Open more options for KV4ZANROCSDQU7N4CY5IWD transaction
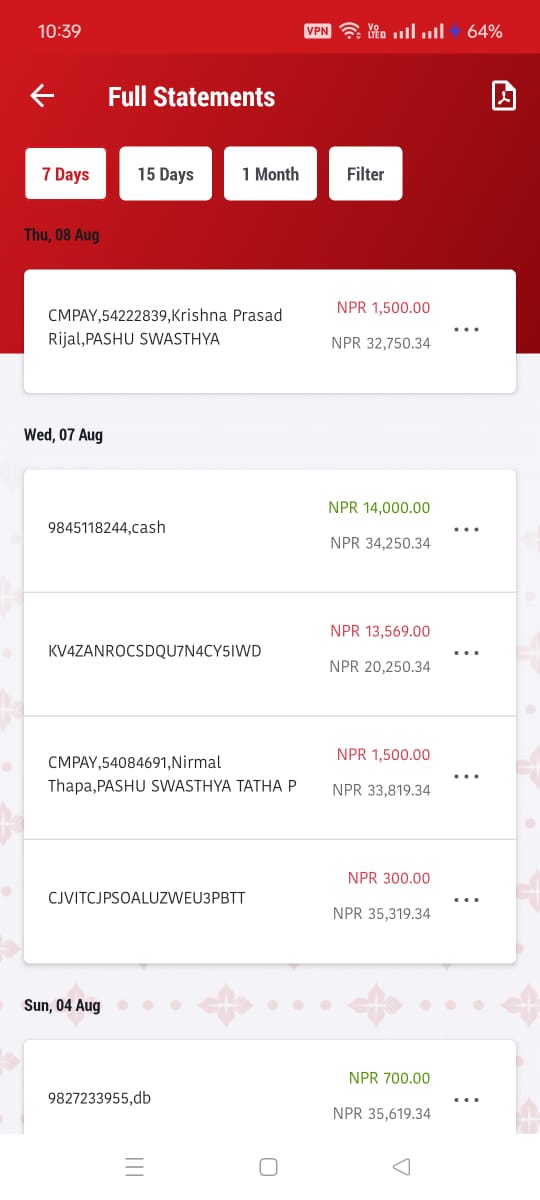Image resolution: width=540 pixels, height=1200 pixels. click(466, 652)
